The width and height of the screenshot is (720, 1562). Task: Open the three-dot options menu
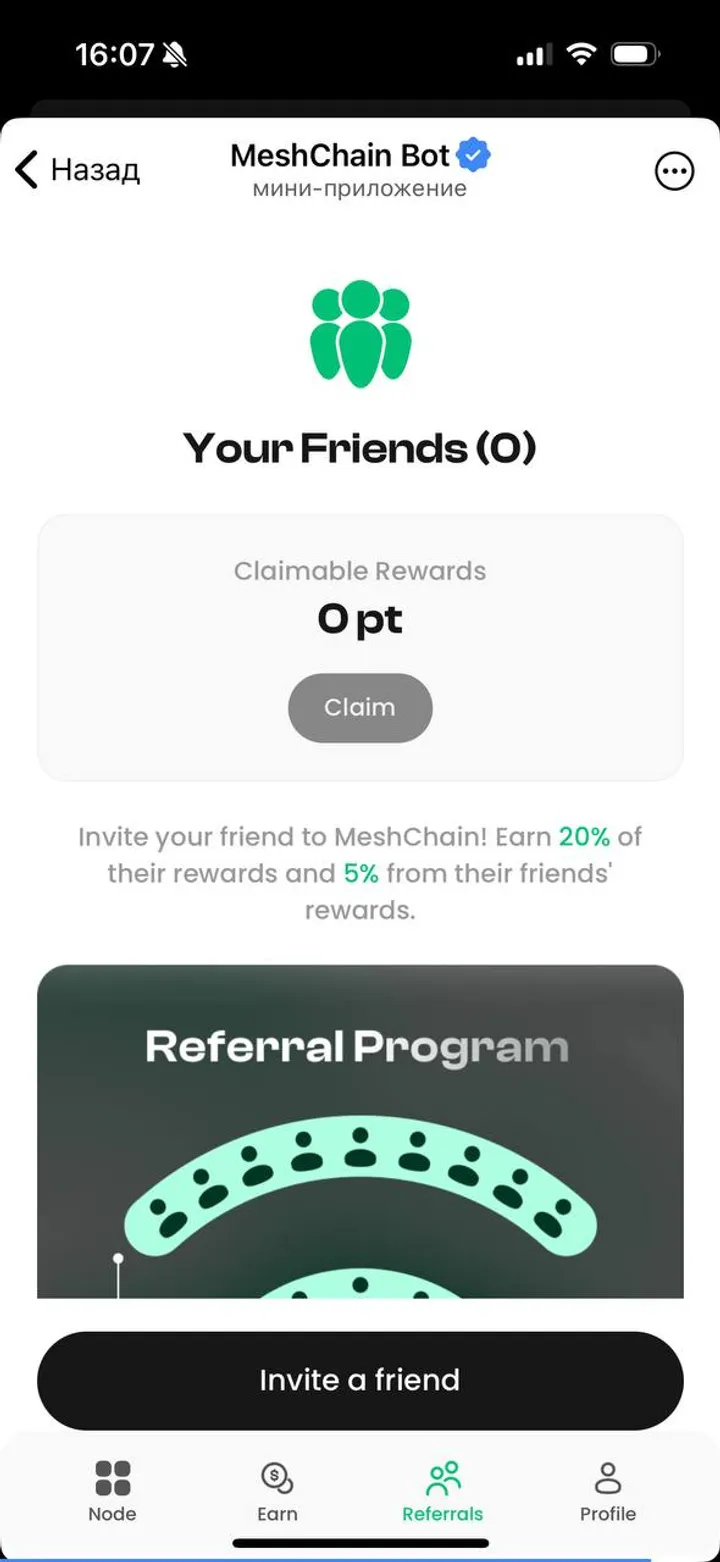pos(675,171)
